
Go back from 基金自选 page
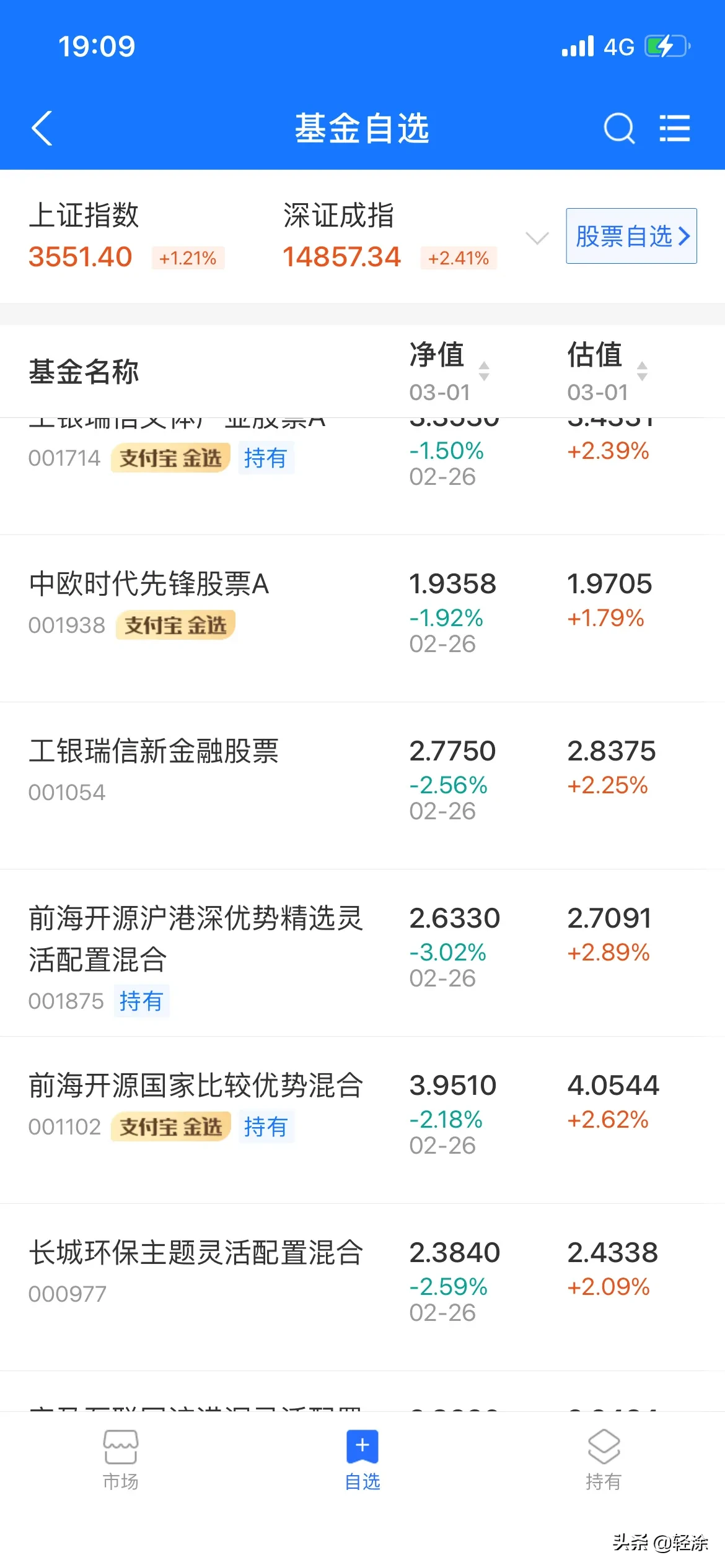[x=42, y=128]
